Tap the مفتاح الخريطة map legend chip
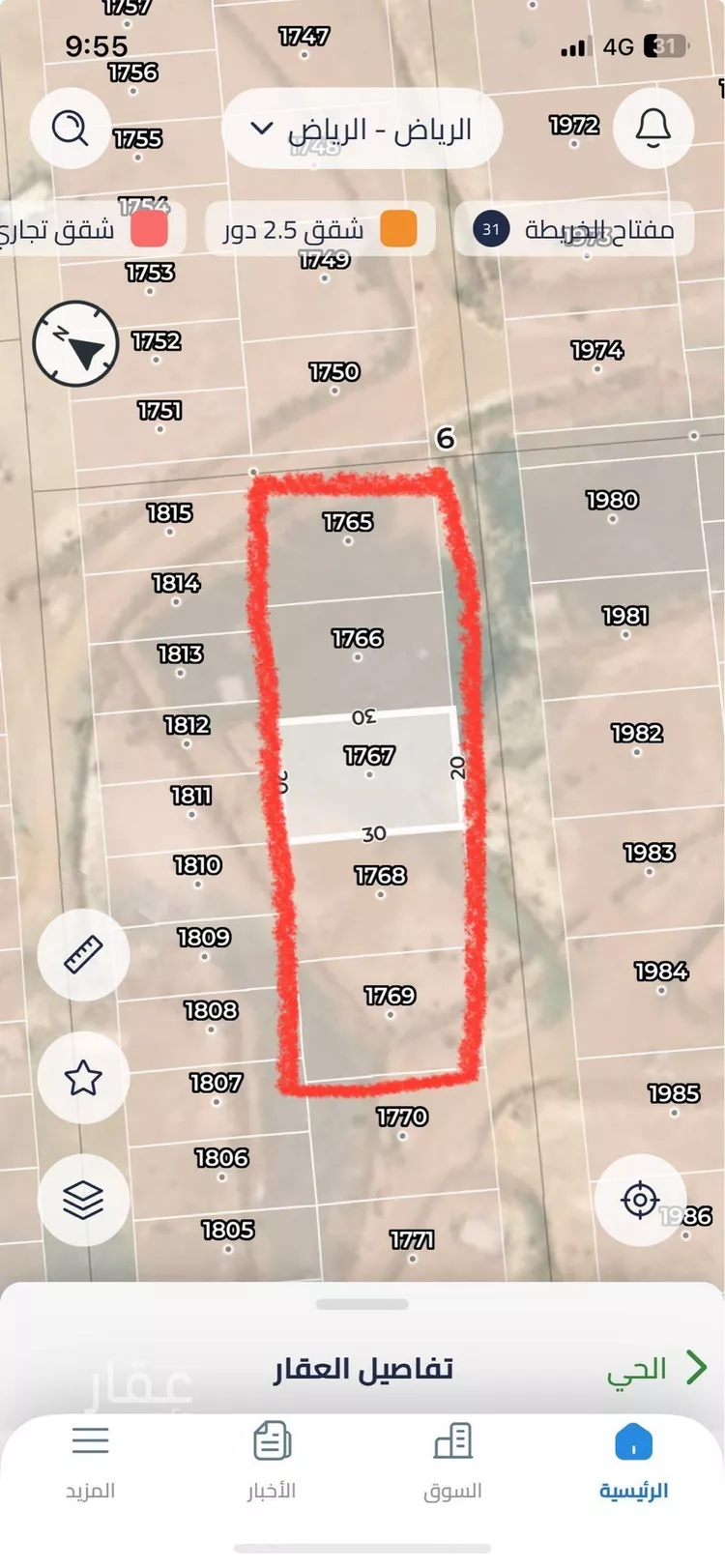Viewport: 725px width, 1568px height. [x=574, y=229]
